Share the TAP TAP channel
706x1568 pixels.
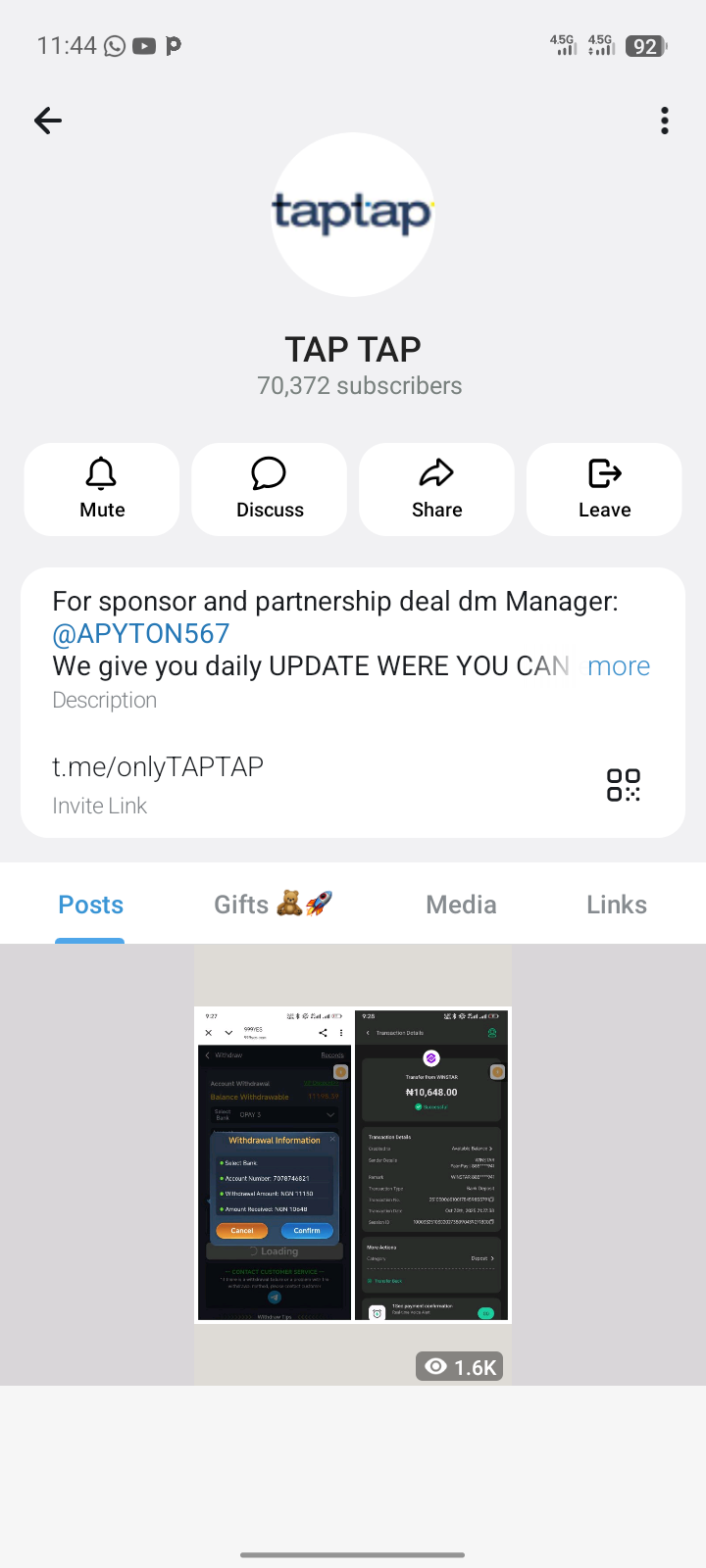(436, 489)
